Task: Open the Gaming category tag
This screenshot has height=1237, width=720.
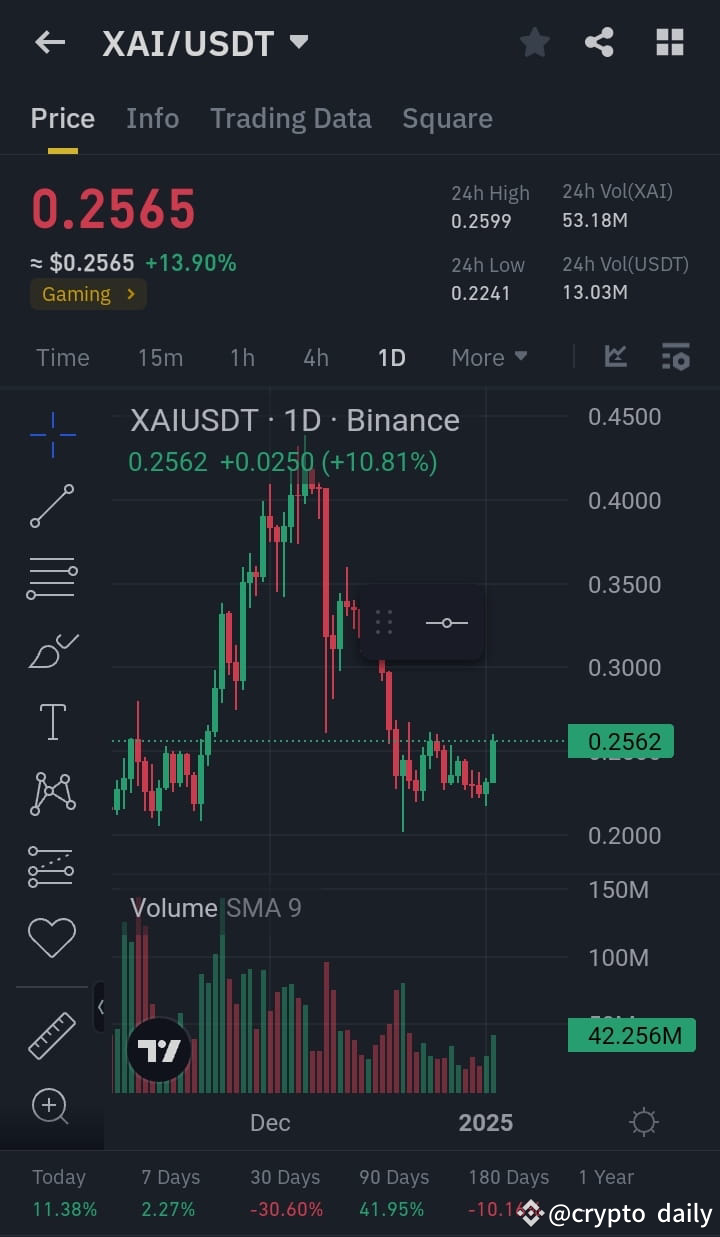Action: pyautogui.click(x=88, y=294)
